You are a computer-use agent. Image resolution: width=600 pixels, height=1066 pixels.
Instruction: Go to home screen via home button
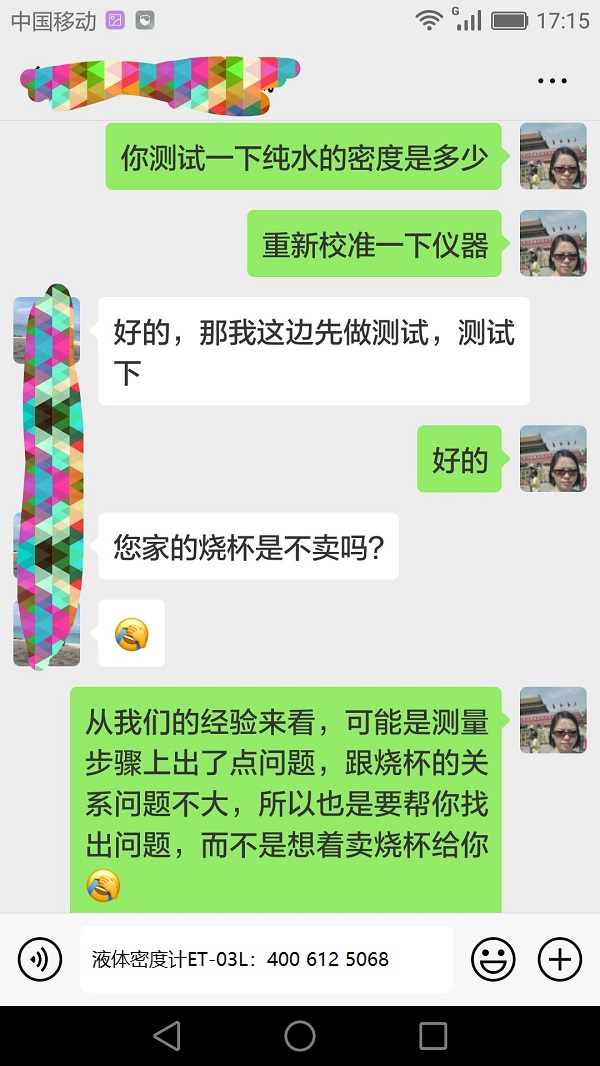(x=300, y=1036)
